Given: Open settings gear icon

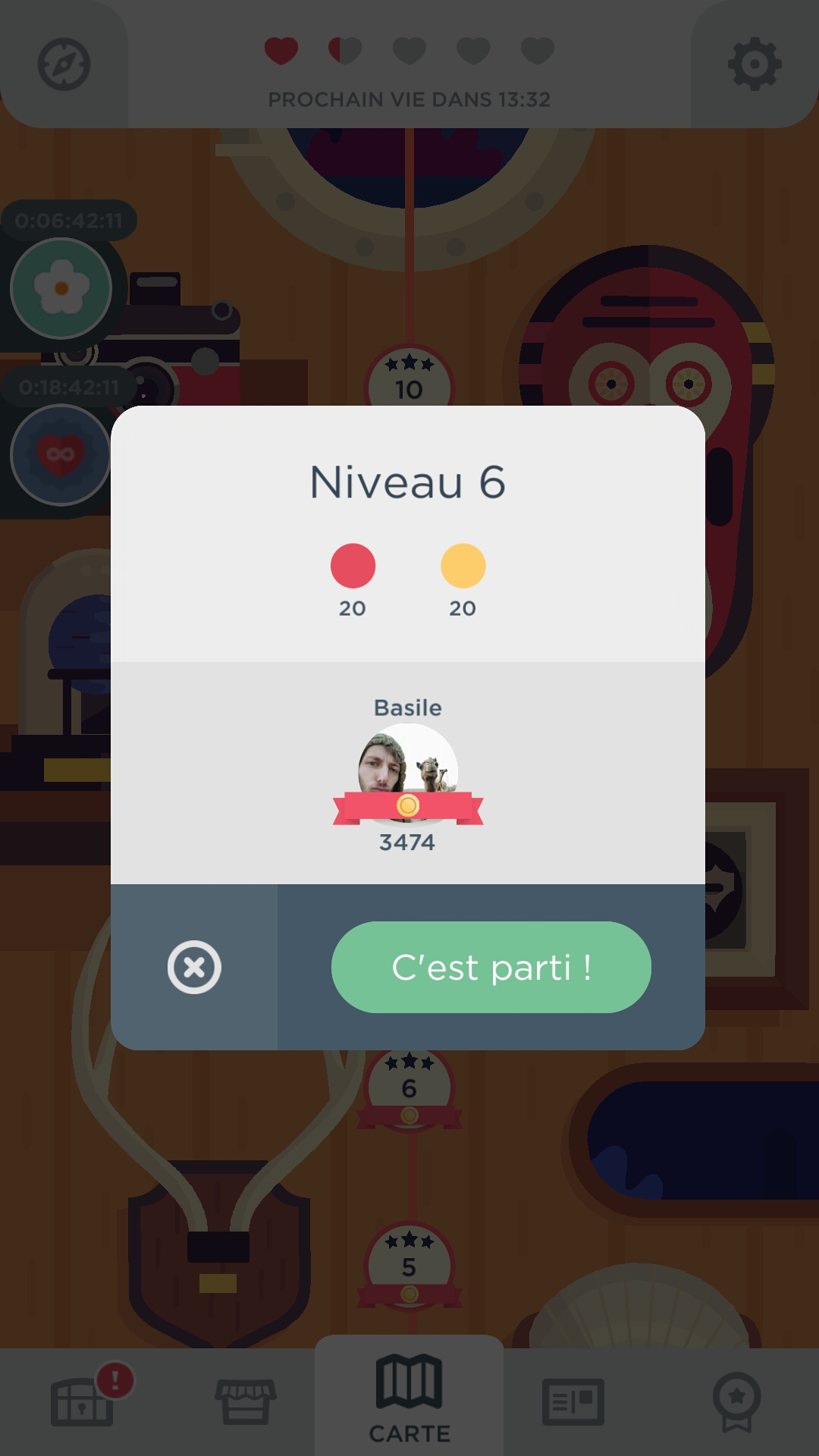Looking at the screenshot, I should (754, 64).
